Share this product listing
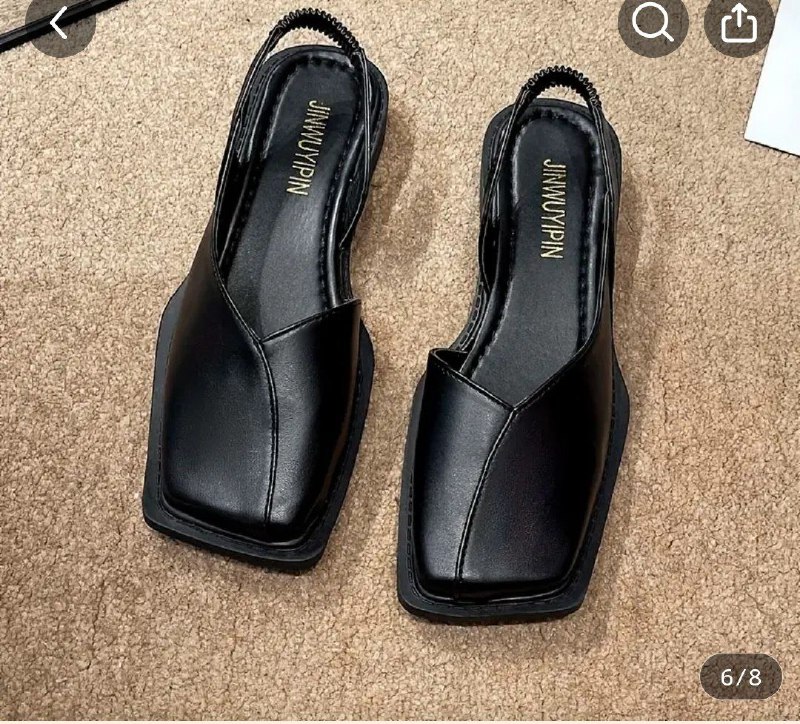 pos(739,23)
